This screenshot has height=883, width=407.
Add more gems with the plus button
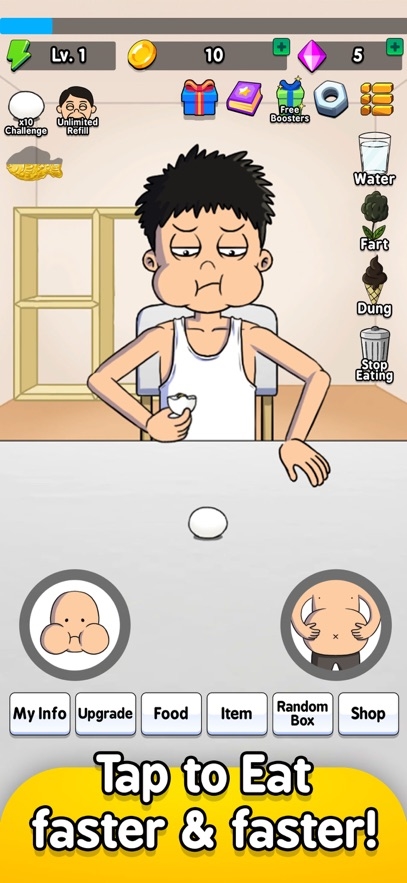395,47
